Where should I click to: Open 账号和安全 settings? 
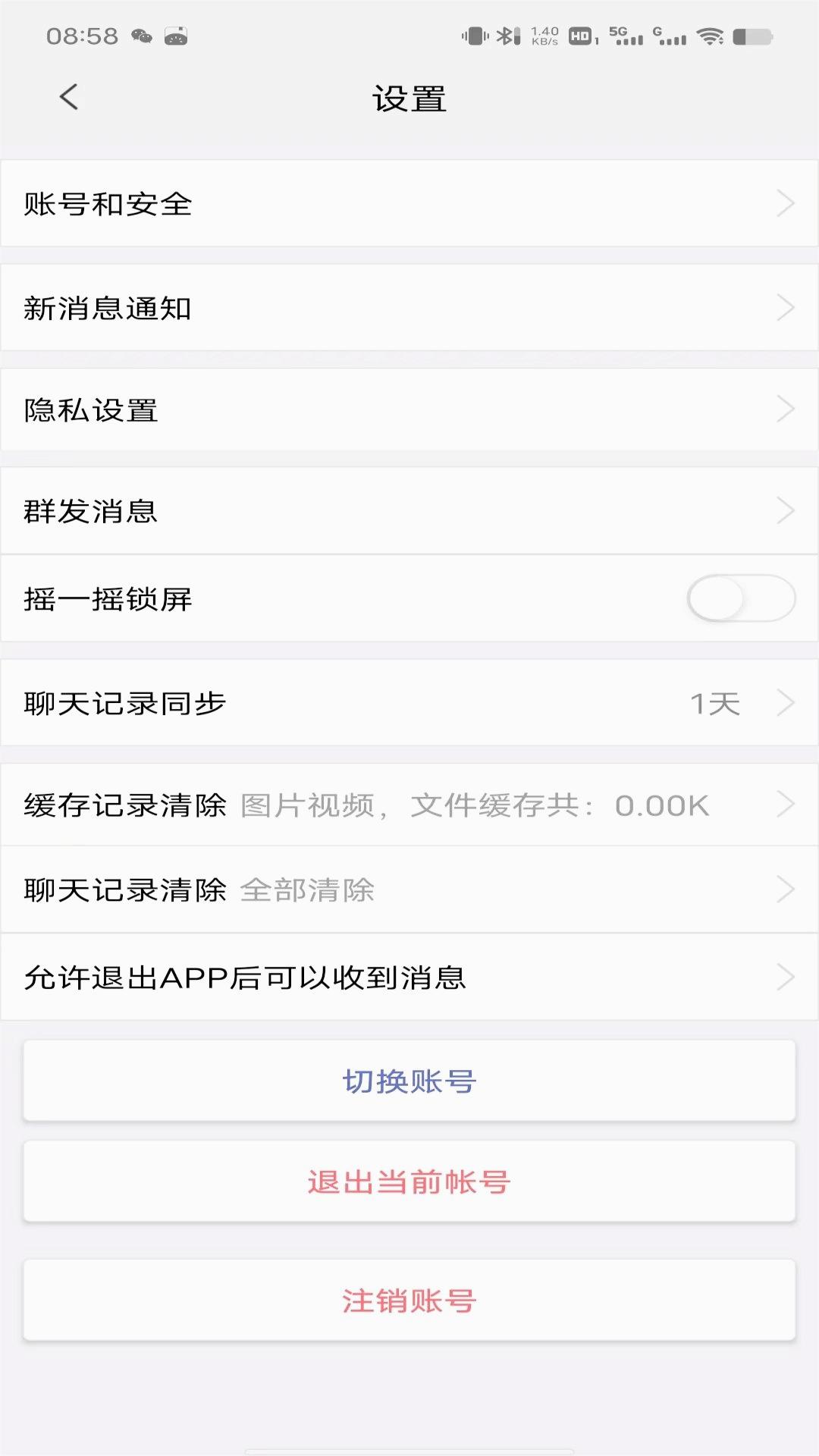(409, 203)
